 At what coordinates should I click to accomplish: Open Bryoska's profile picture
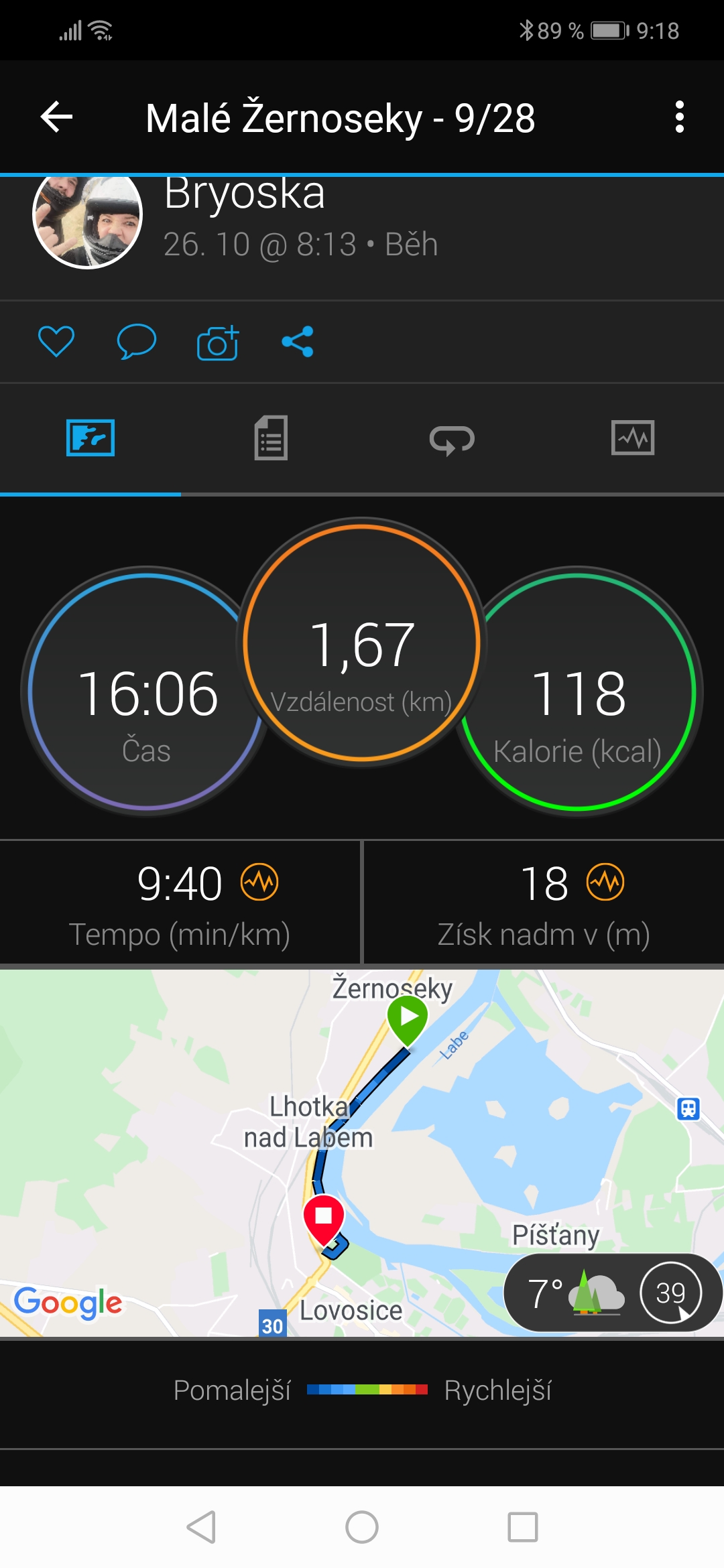(x=87, y=216)
